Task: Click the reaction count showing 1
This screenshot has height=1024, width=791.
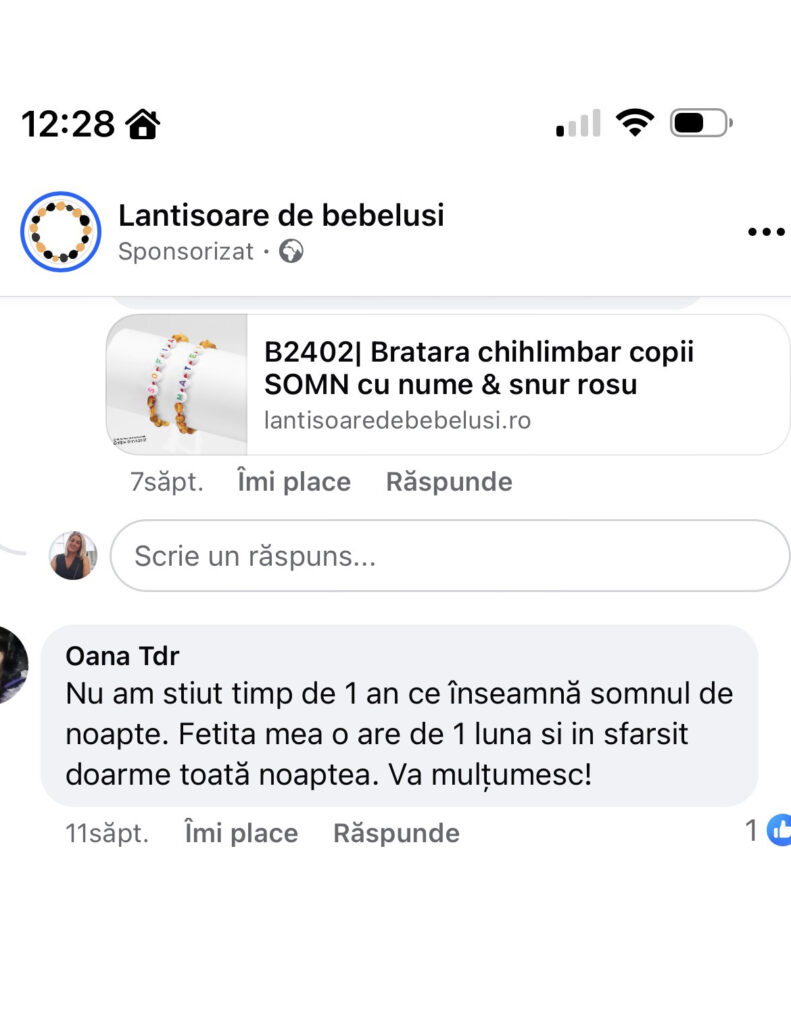Action: click(x=752, y=831)
